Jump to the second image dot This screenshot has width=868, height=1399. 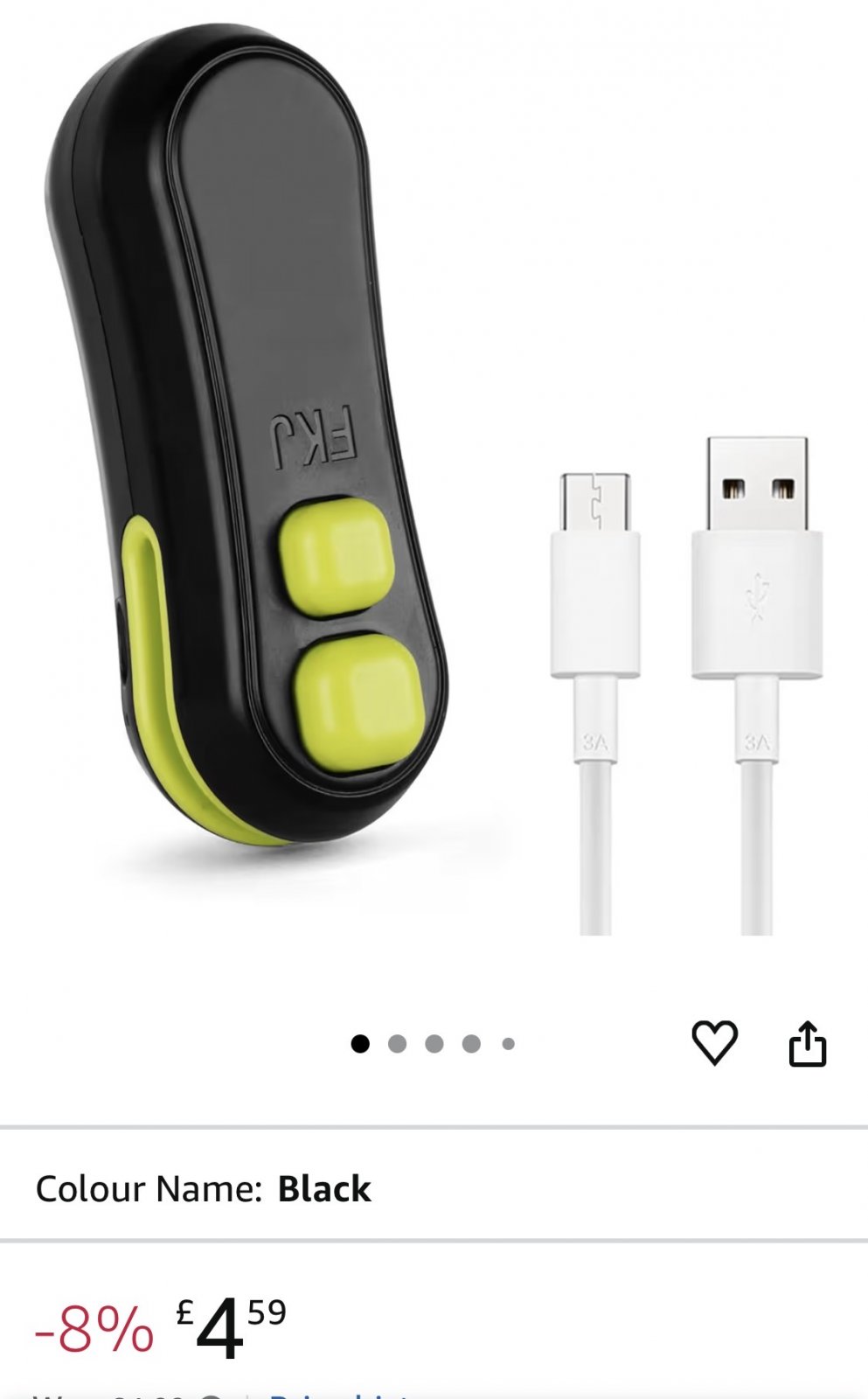point(397,1044)
